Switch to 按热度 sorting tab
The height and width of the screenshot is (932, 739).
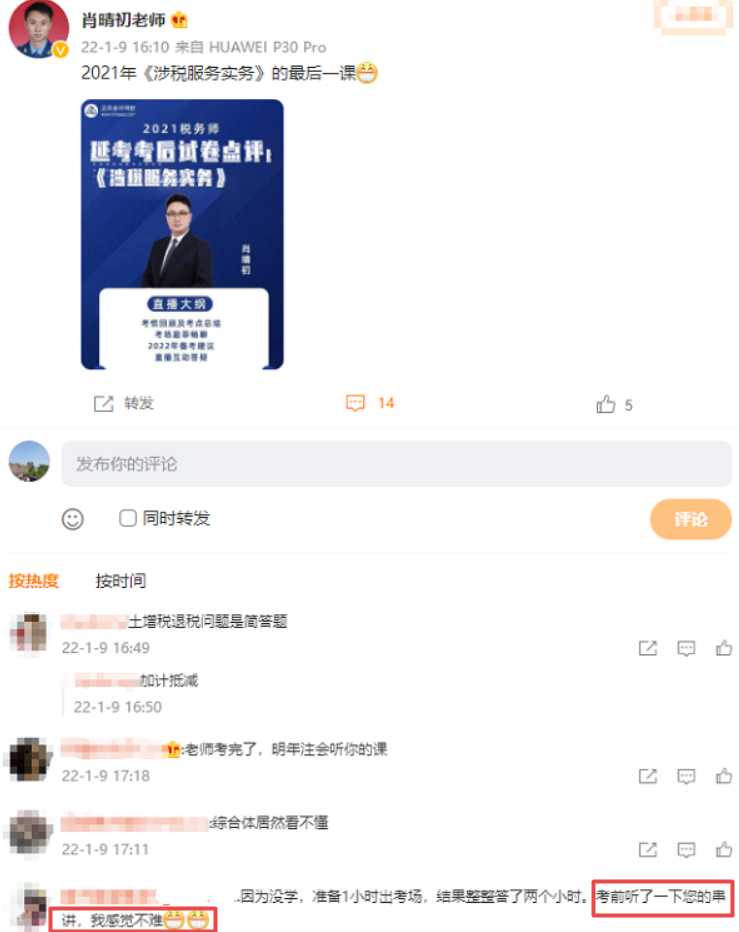pos(34,580)
